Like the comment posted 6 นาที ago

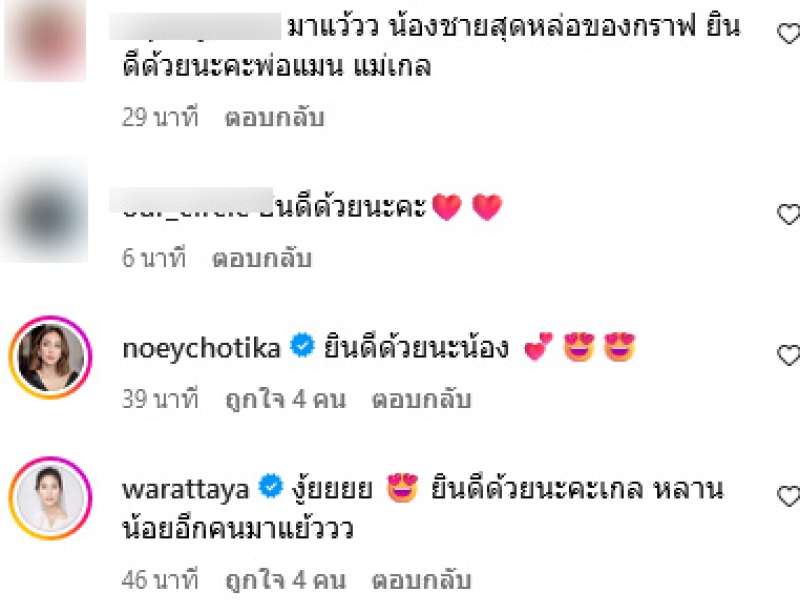788,214
